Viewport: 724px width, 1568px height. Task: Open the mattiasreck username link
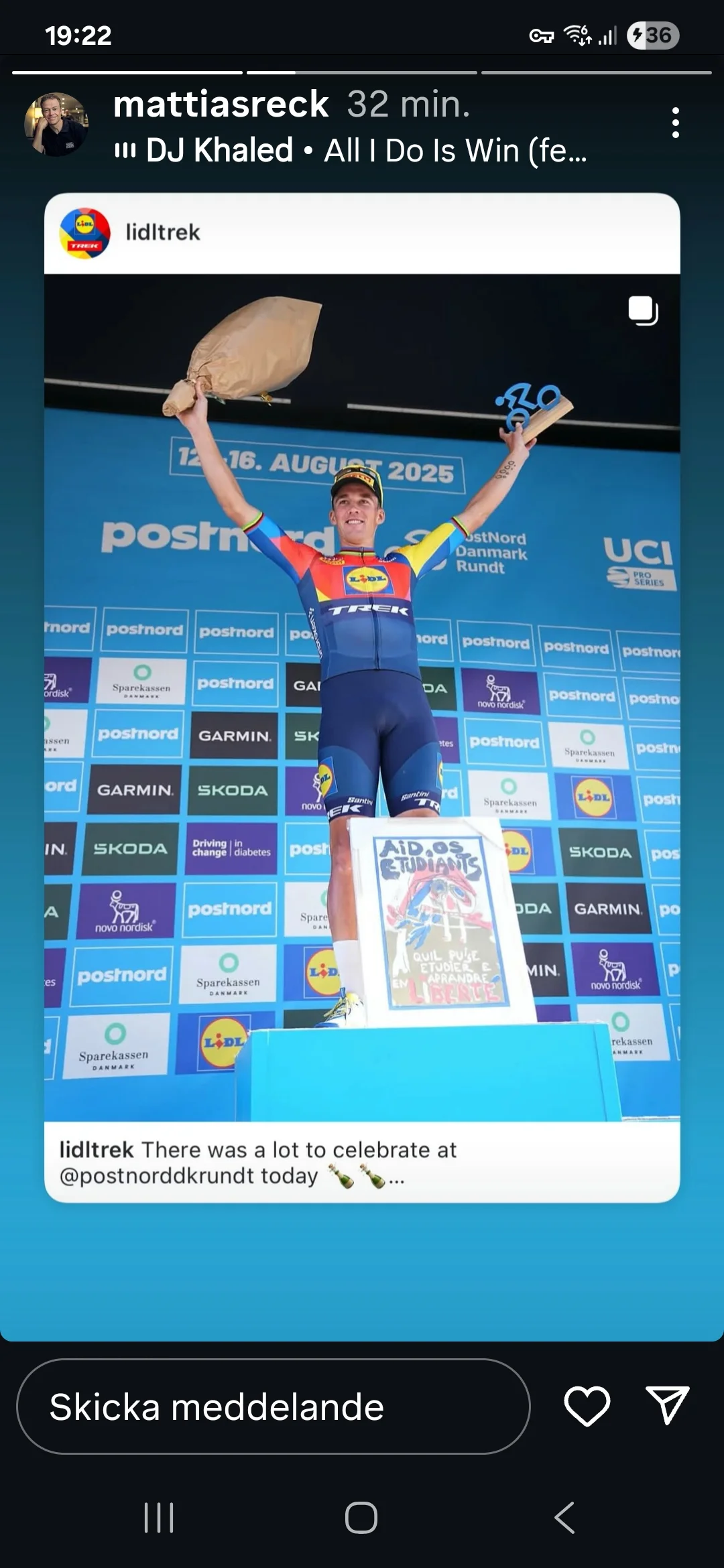221,105
